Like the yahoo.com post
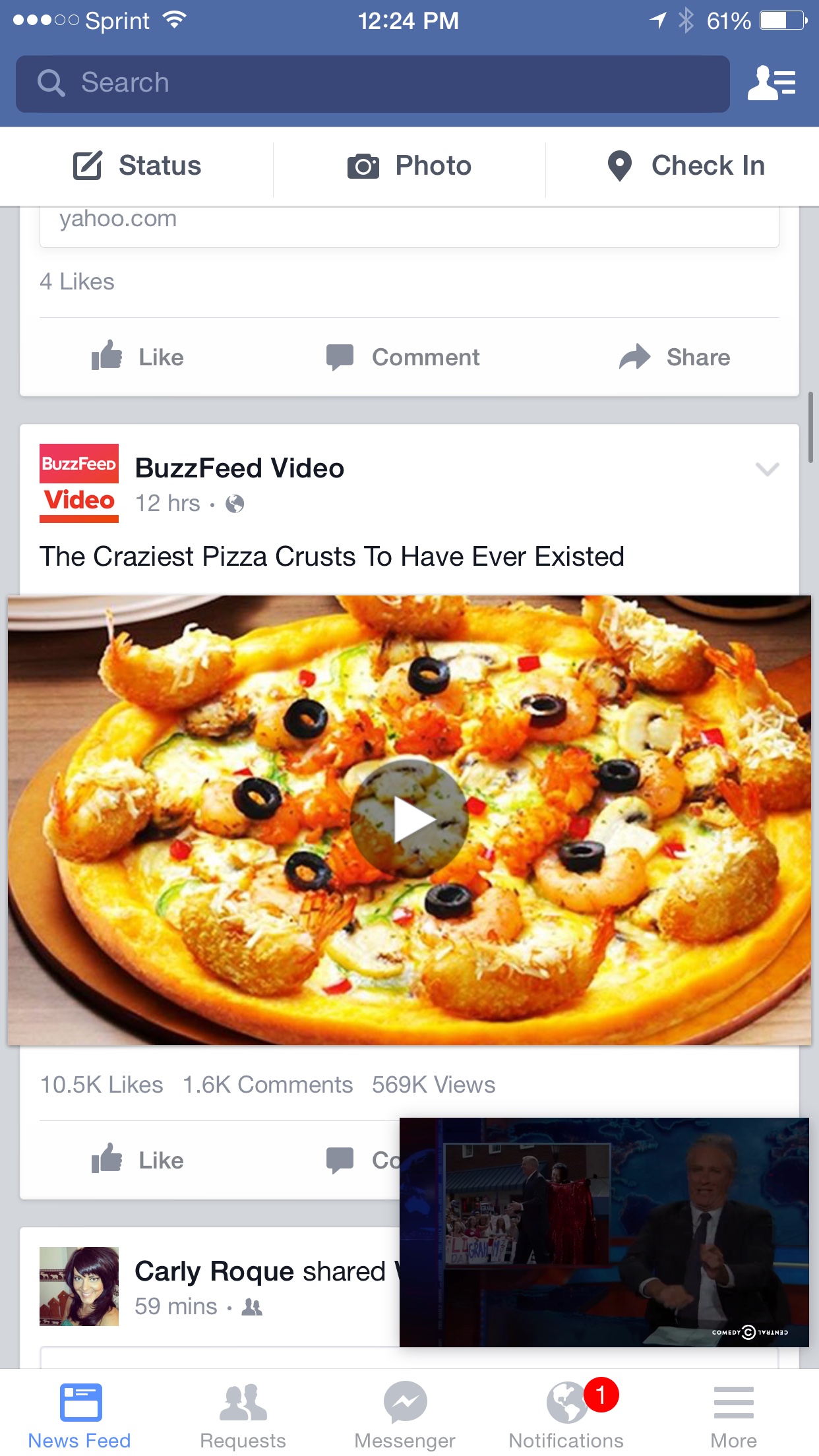The height and width of the screenshot is (1456, 819). (x=138, y=357)
